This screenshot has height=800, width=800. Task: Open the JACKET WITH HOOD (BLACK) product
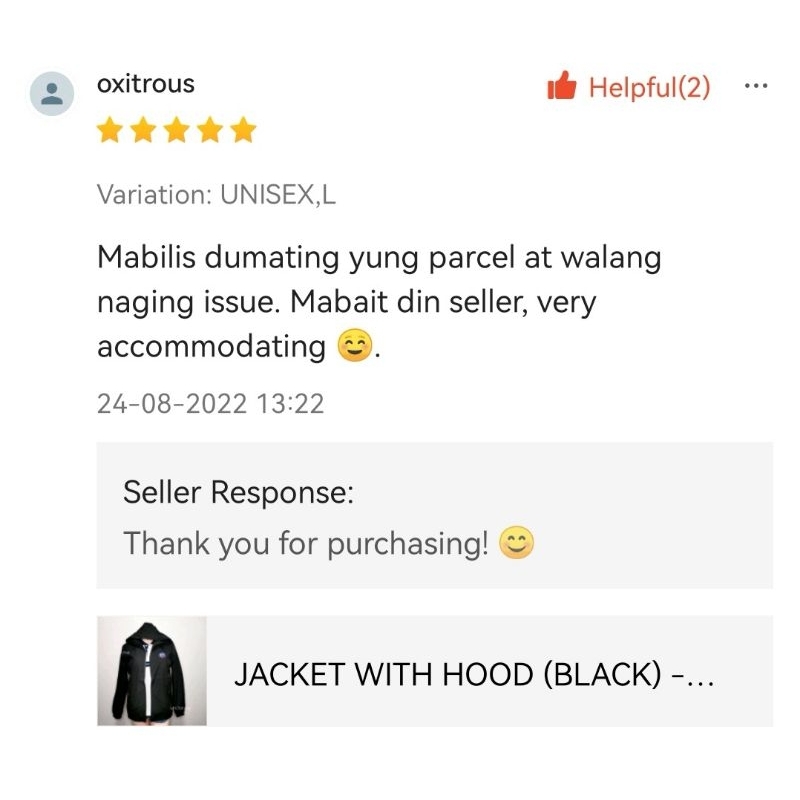(x=435, y=672)
